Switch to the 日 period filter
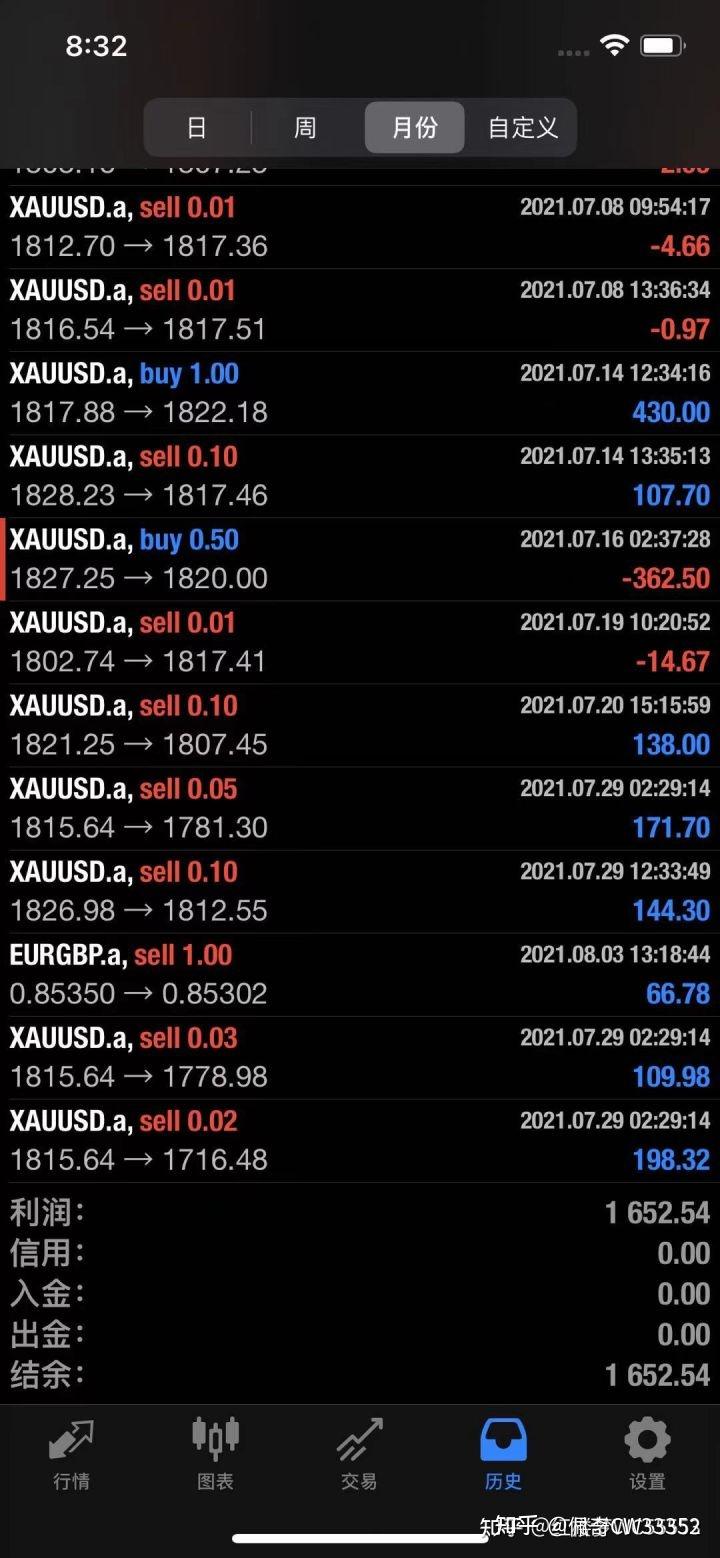Viewport: 720px width, 1558px height. [197, 128]
